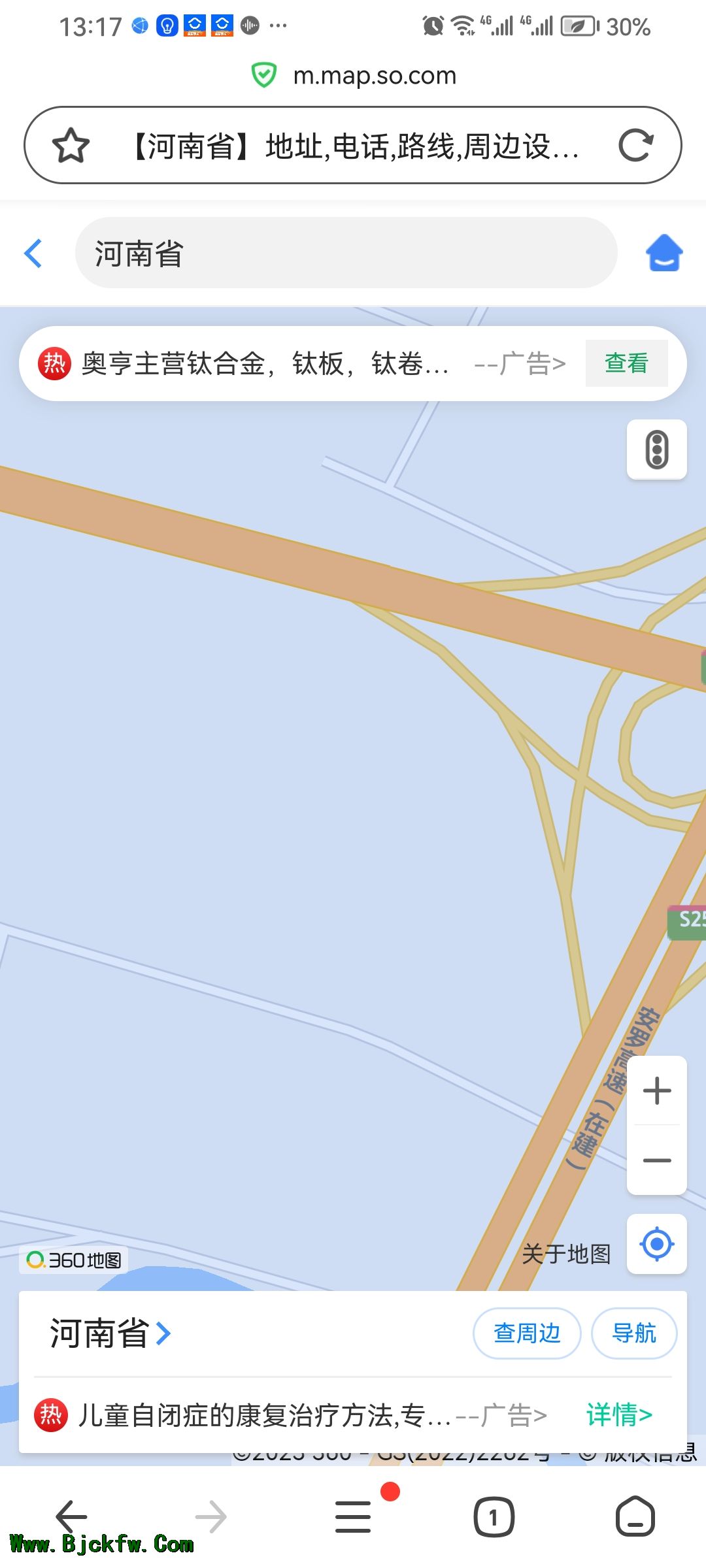This screenshot has width=706, height=1568.
Task: Reload the page
Action: click(x=635, y=145)
